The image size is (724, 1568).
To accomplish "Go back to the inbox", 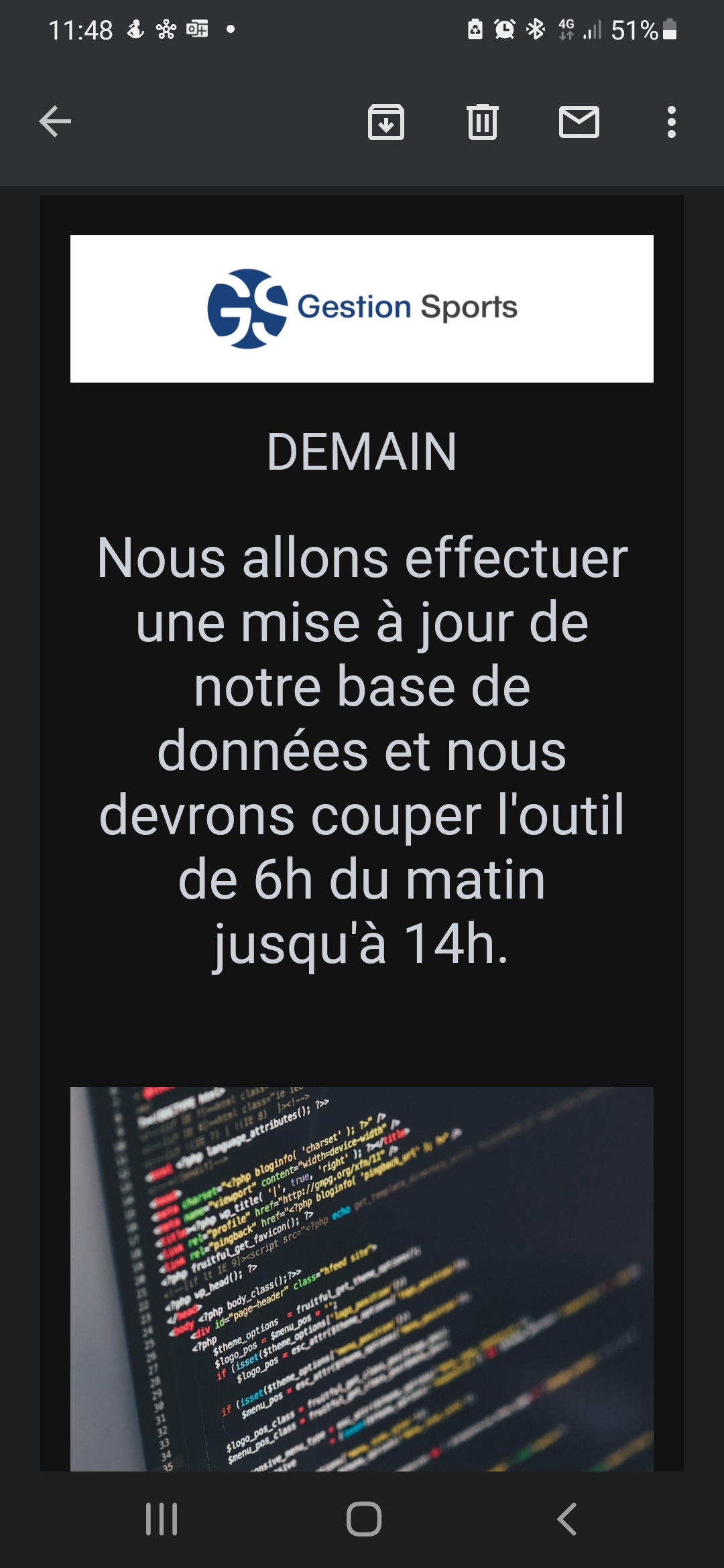I will (x=55, y=122).
